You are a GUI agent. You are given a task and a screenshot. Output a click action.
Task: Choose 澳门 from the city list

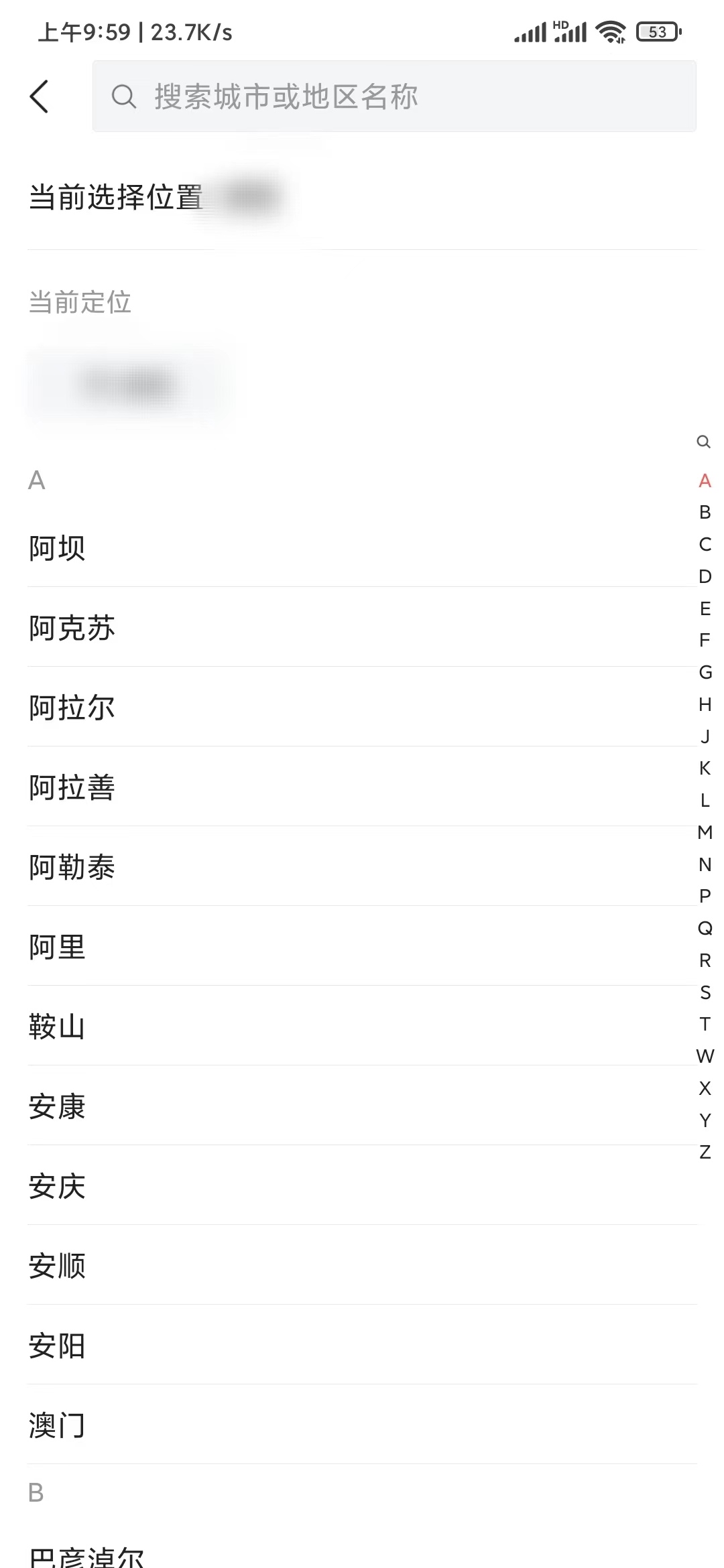[56, 1425]
